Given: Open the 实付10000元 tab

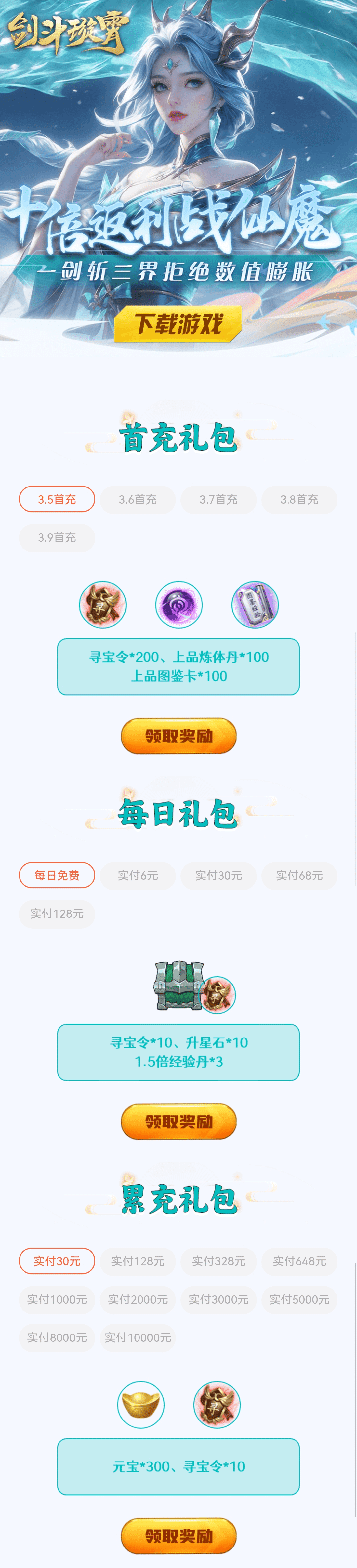Looking at the screenshot, I should point(138,1337).
